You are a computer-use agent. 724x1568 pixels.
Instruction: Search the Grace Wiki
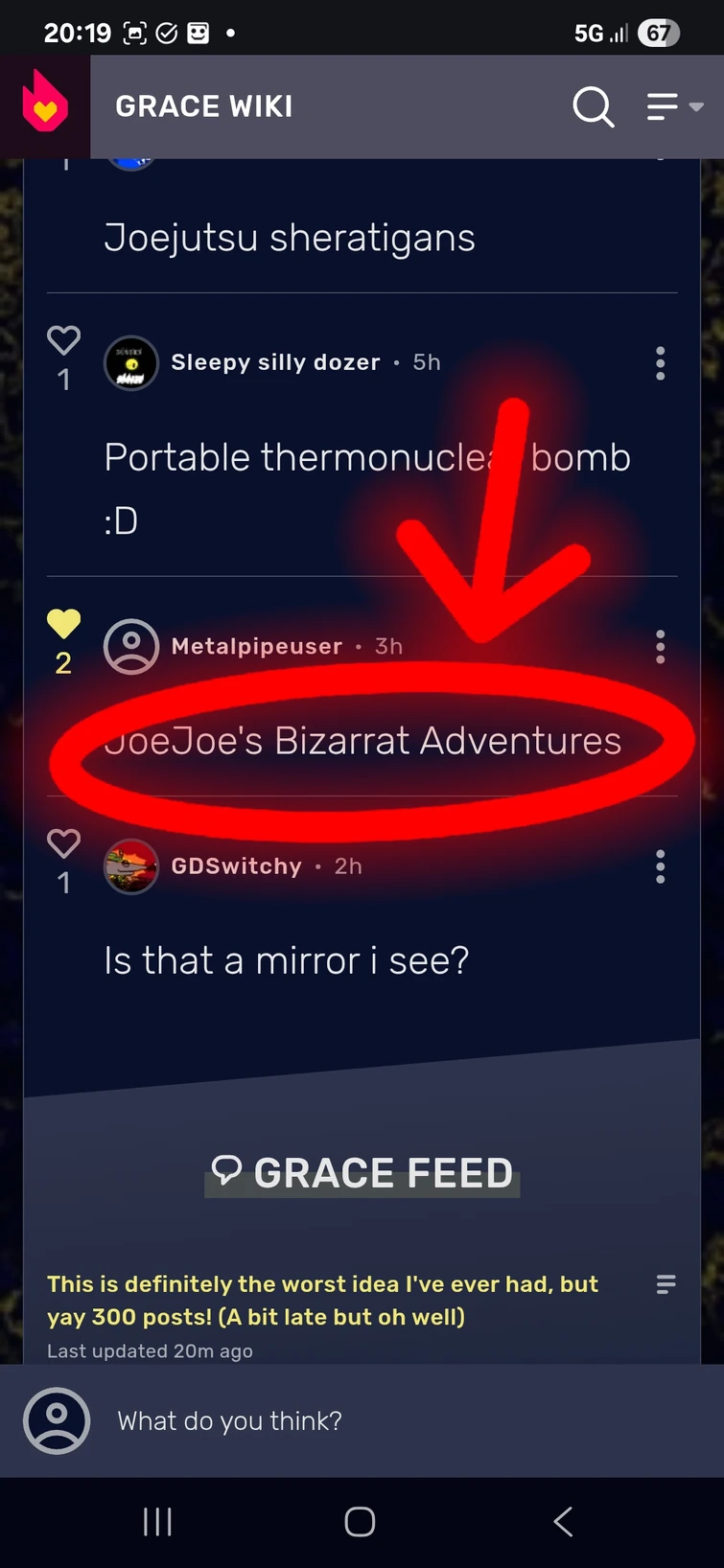pos(593,106)
